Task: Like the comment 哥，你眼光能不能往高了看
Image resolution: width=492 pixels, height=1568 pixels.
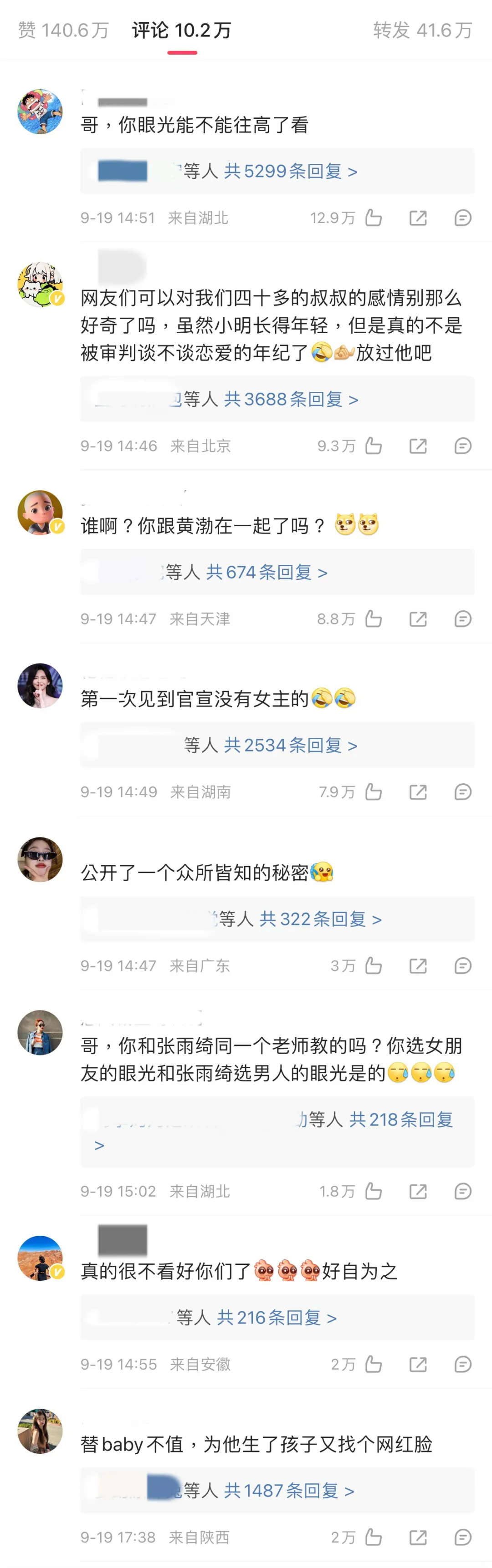Action: 373,218
